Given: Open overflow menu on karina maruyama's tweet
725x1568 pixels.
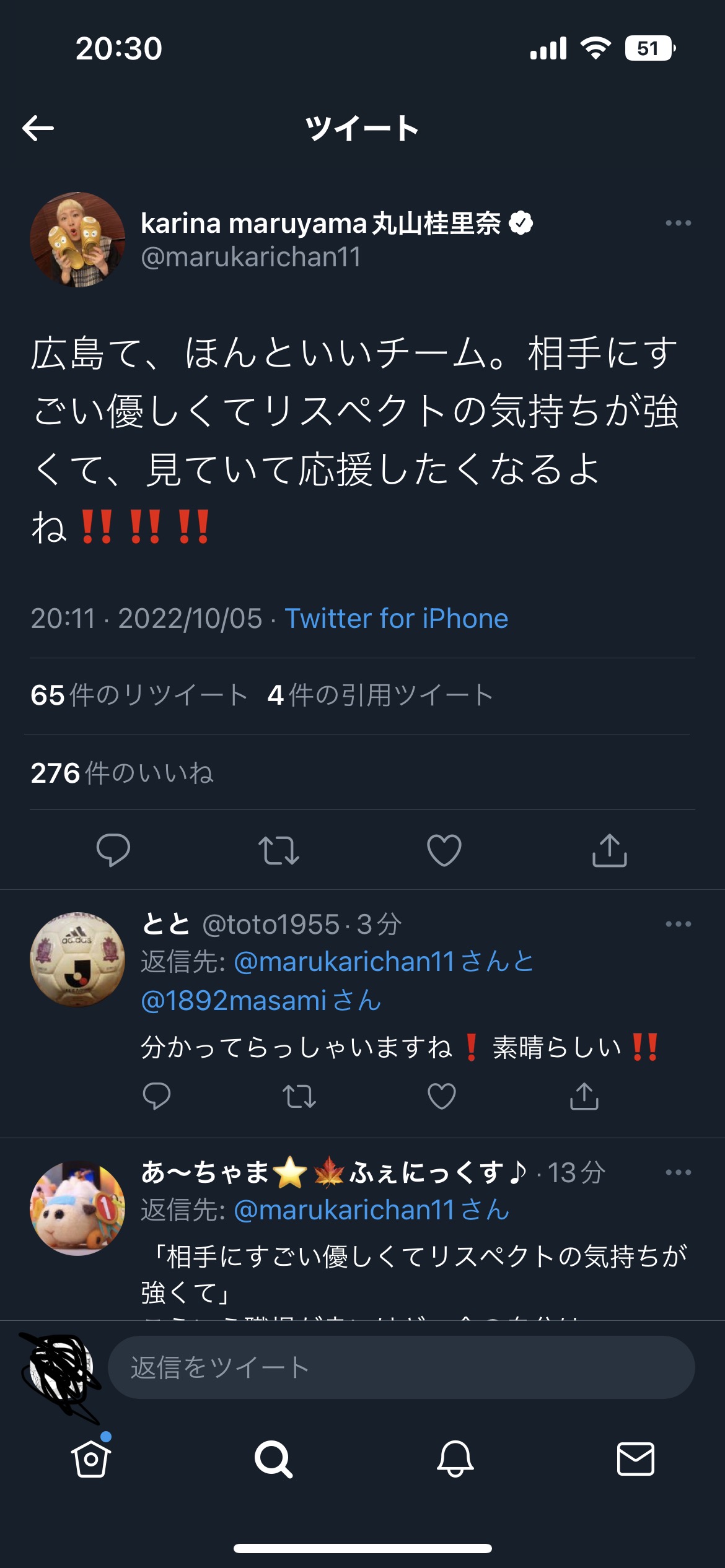Looking at the screenshot, I should (678, 223).
